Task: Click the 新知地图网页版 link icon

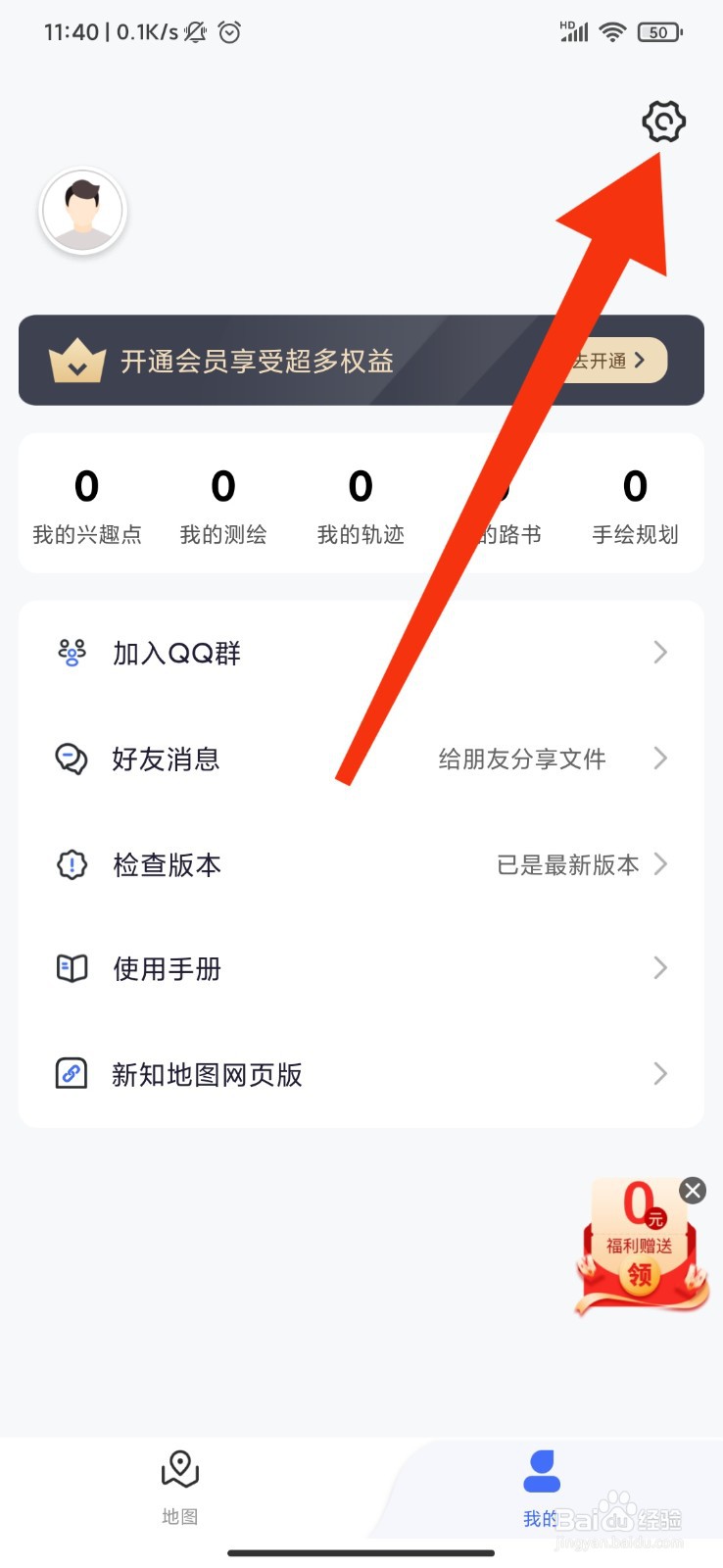Action: click(x=71, y=1074)
